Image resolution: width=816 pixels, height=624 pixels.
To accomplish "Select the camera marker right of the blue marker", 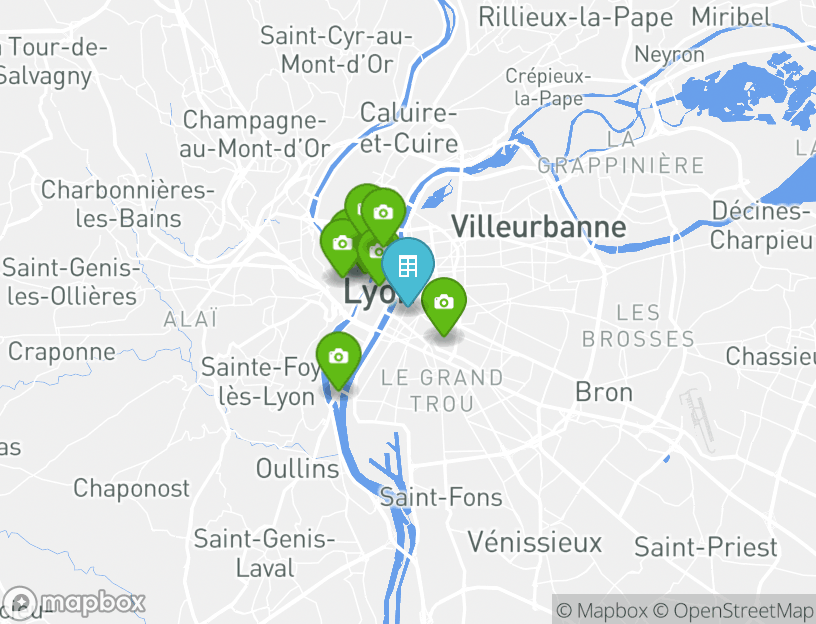I will pyautogui.click(x=443, y=302).
